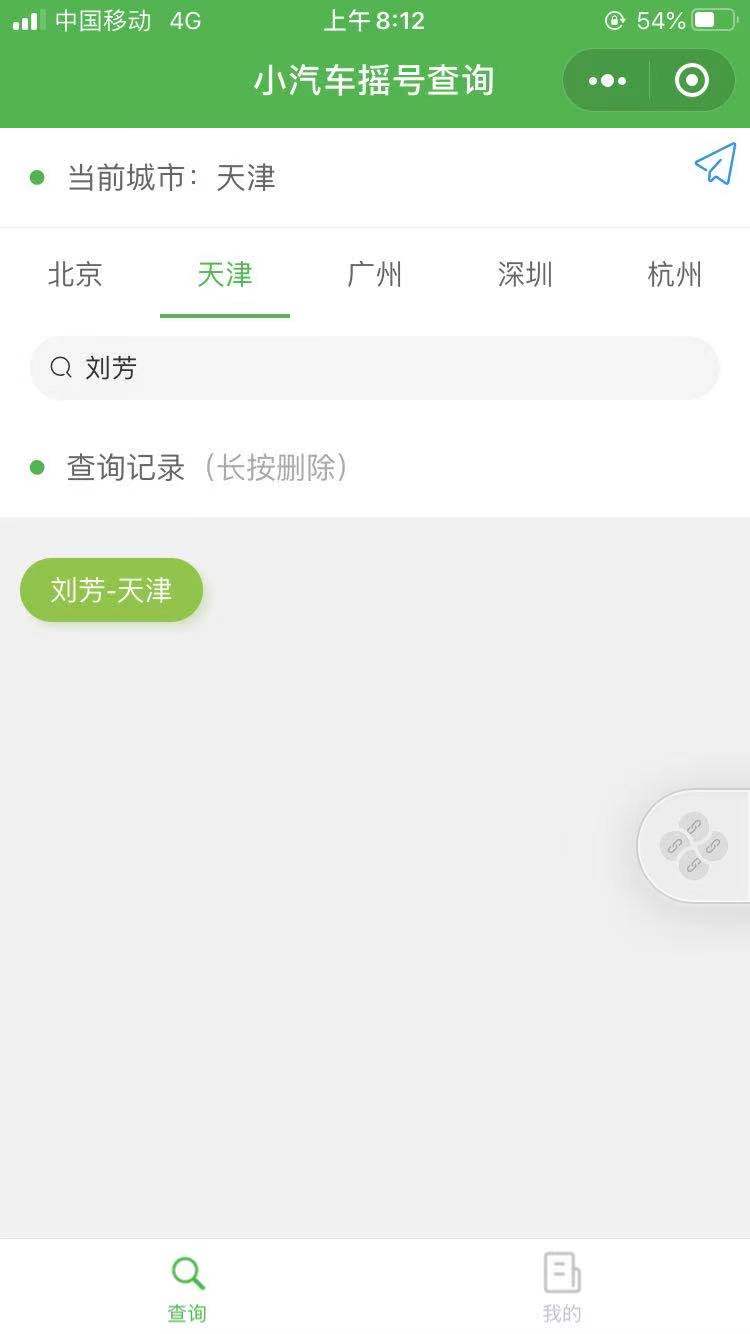Tap the paper plane location icon
This screenshot has height=1334, width=750.
716,163
